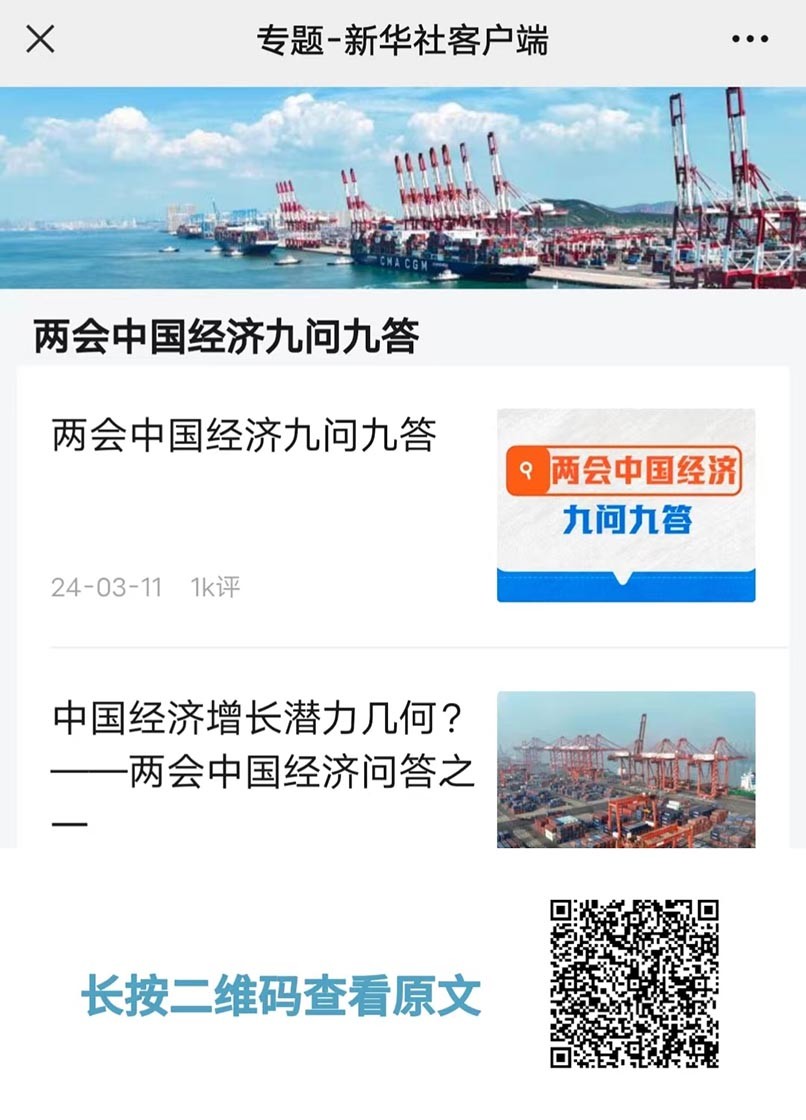806x1120 pixels.
Task: Tap the X to close the webpage
Action: (38, 40)
